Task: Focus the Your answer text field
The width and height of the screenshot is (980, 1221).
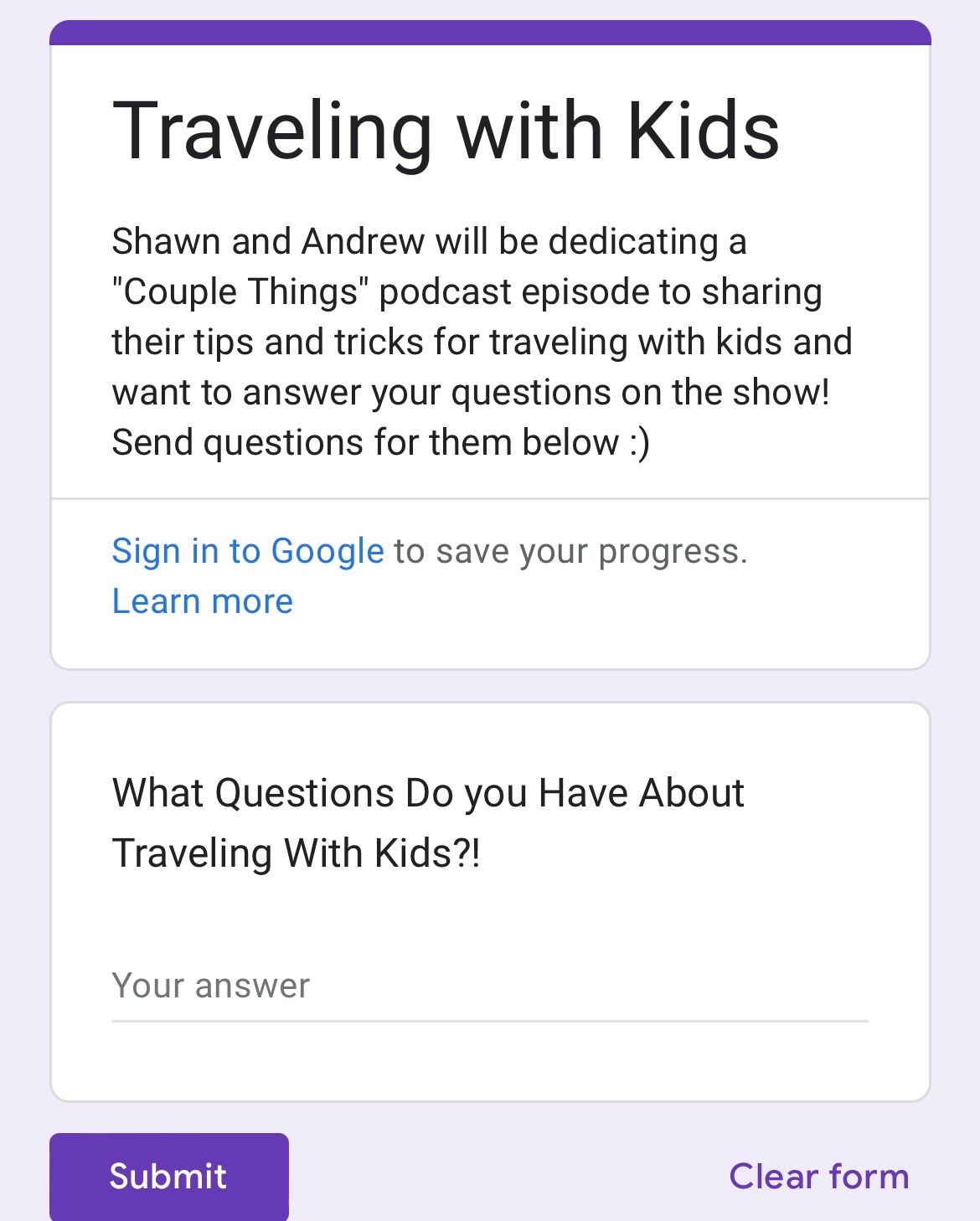Action: (x=489, y=987)
